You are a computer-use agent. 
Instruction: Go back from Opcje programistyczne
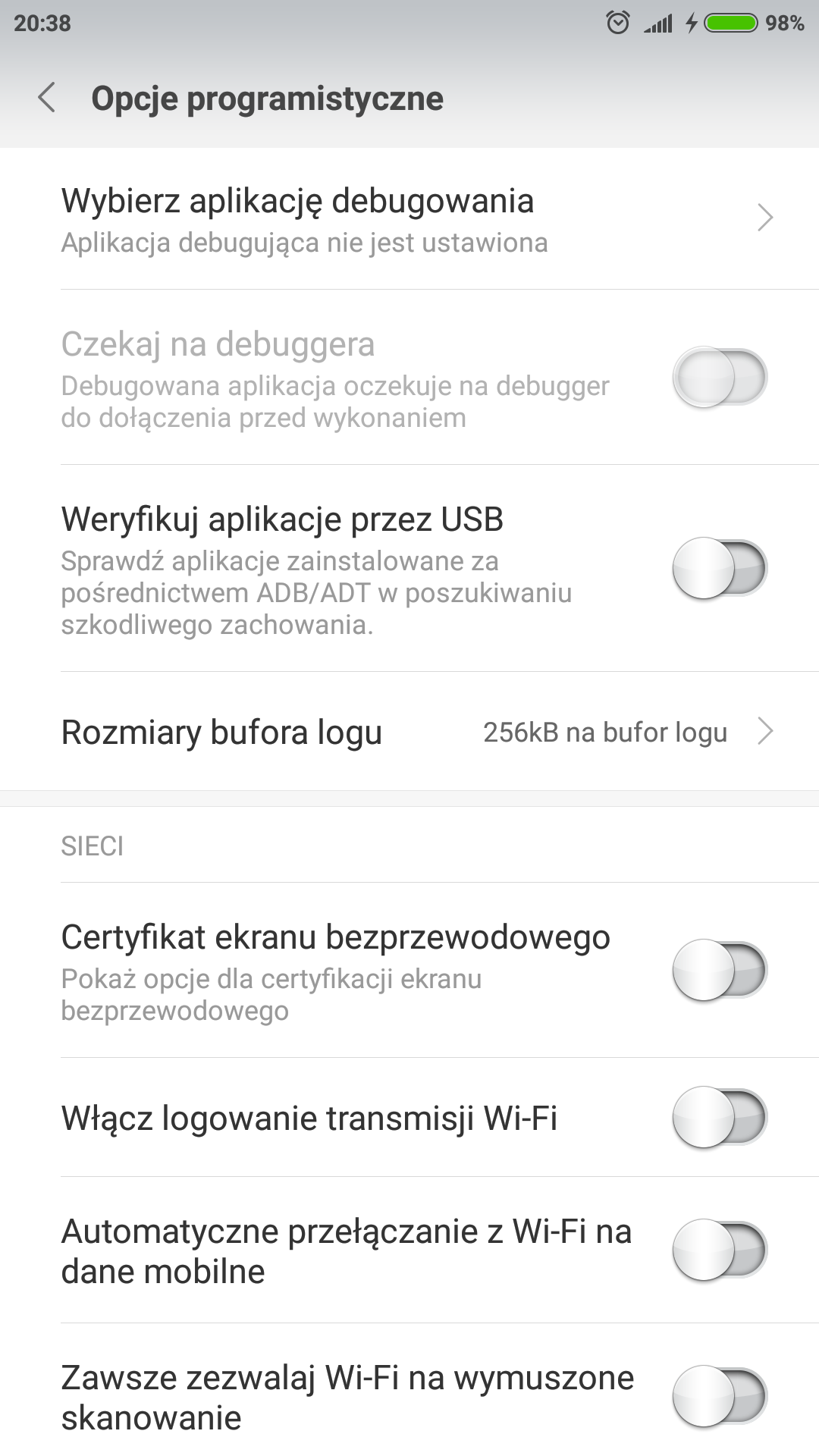(47, 98)
